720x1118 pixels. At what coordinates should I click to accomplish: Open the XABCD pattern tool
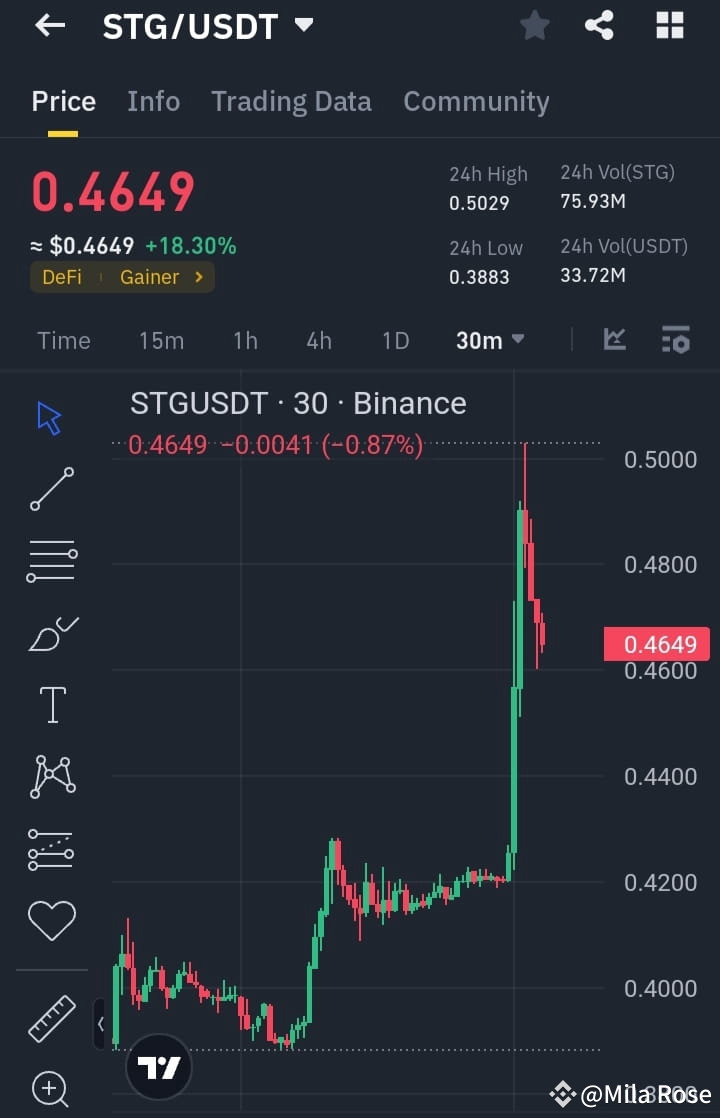click(x=51, y=775)
